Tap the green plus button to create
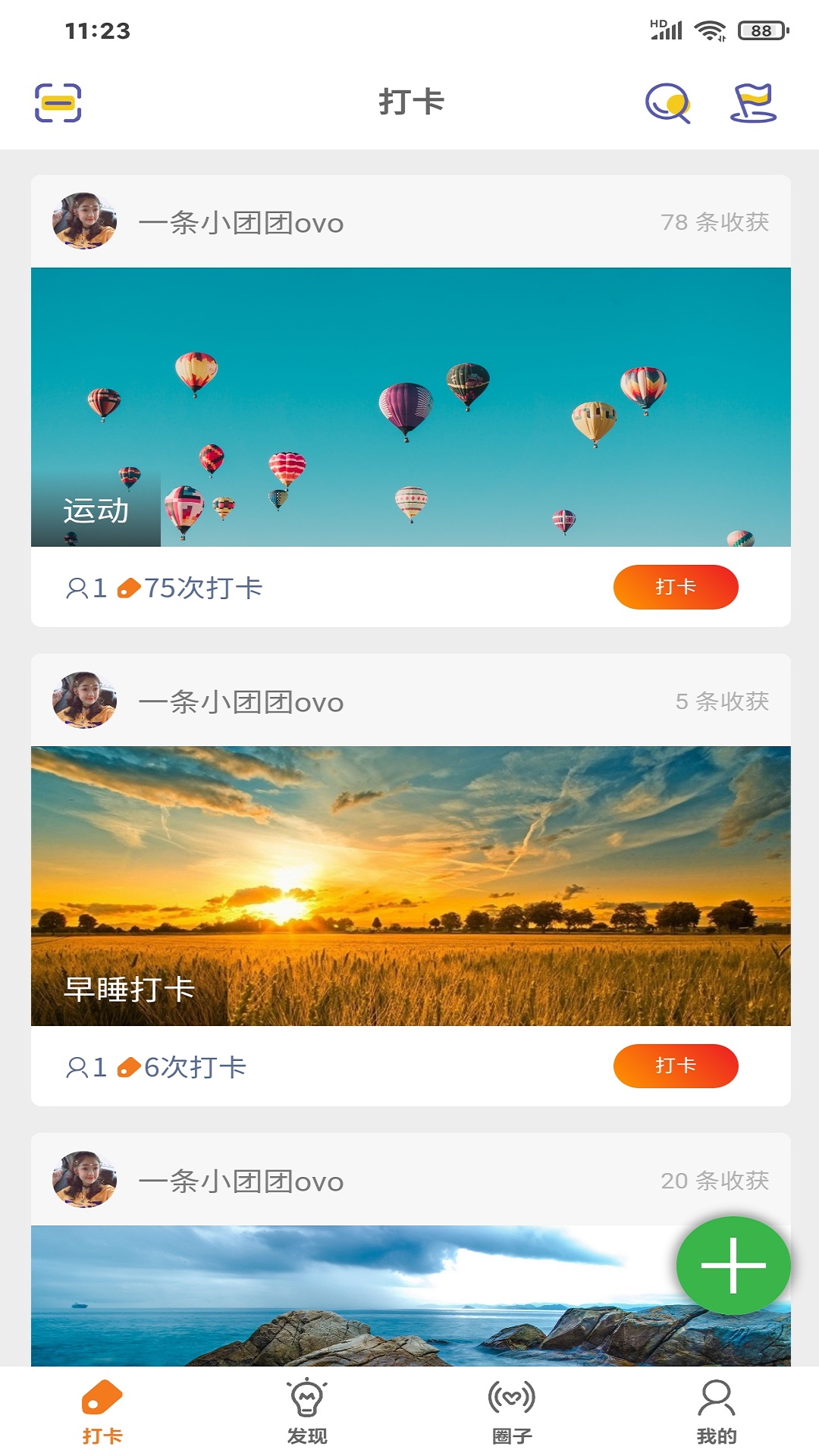The image size is (819, 1456). coord(733,1265)
